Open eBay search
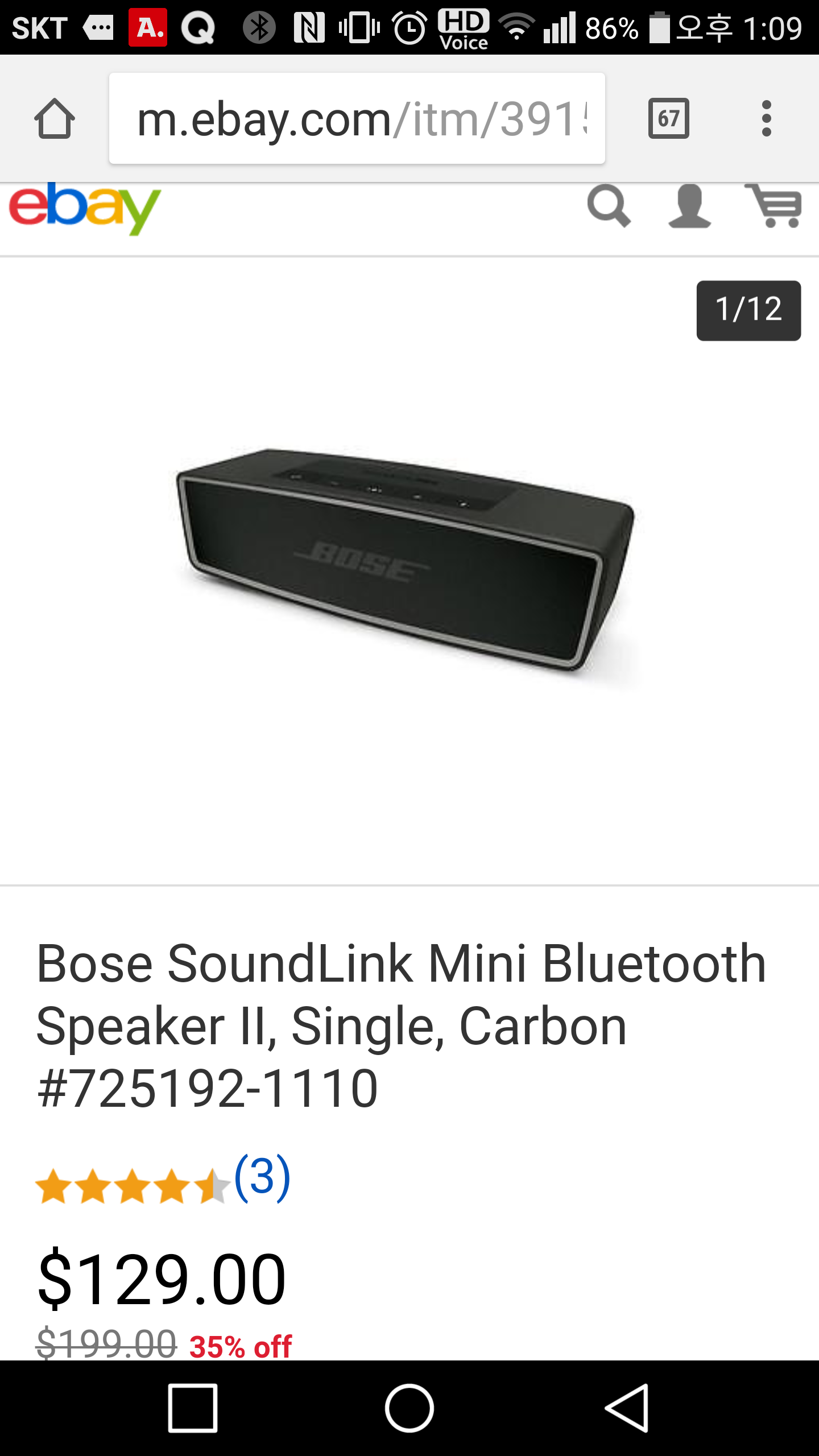Viewport: 819px width, 1456px height. [x=609, y=206]
